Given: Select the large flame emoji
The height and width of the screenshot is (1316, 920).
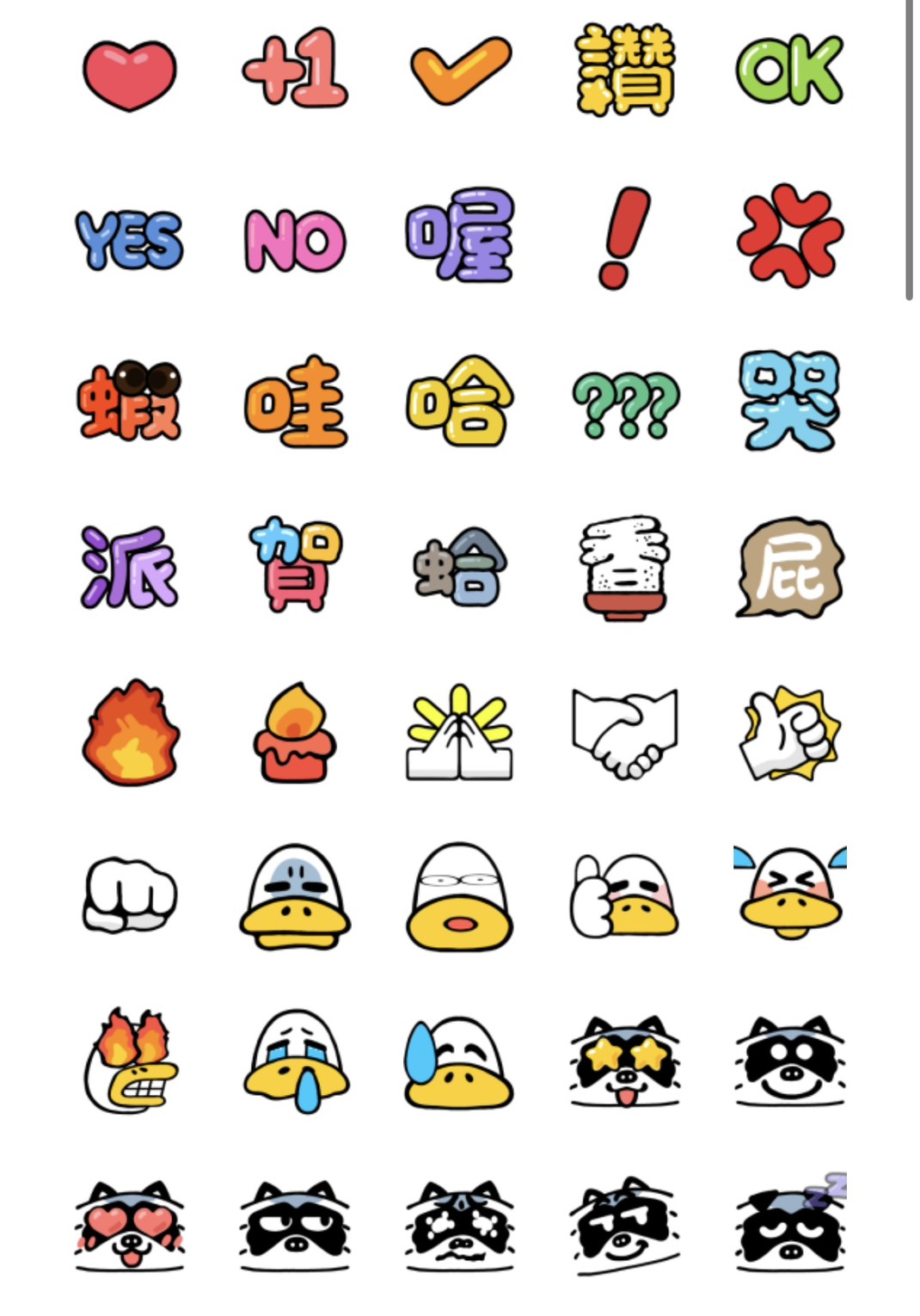Looking at the screenshot, I should tap(131, 733).
